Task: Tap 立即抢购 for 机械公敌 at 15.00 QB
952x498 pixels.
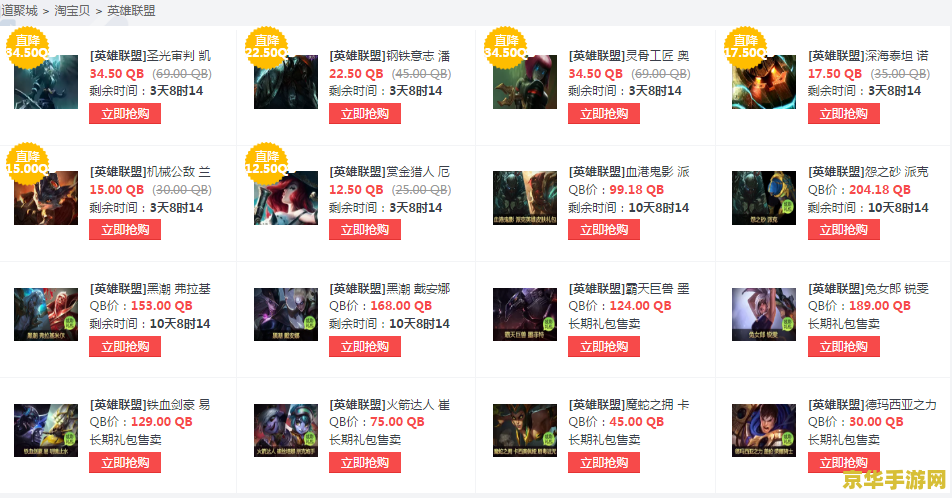Action: tap(125, 230)
